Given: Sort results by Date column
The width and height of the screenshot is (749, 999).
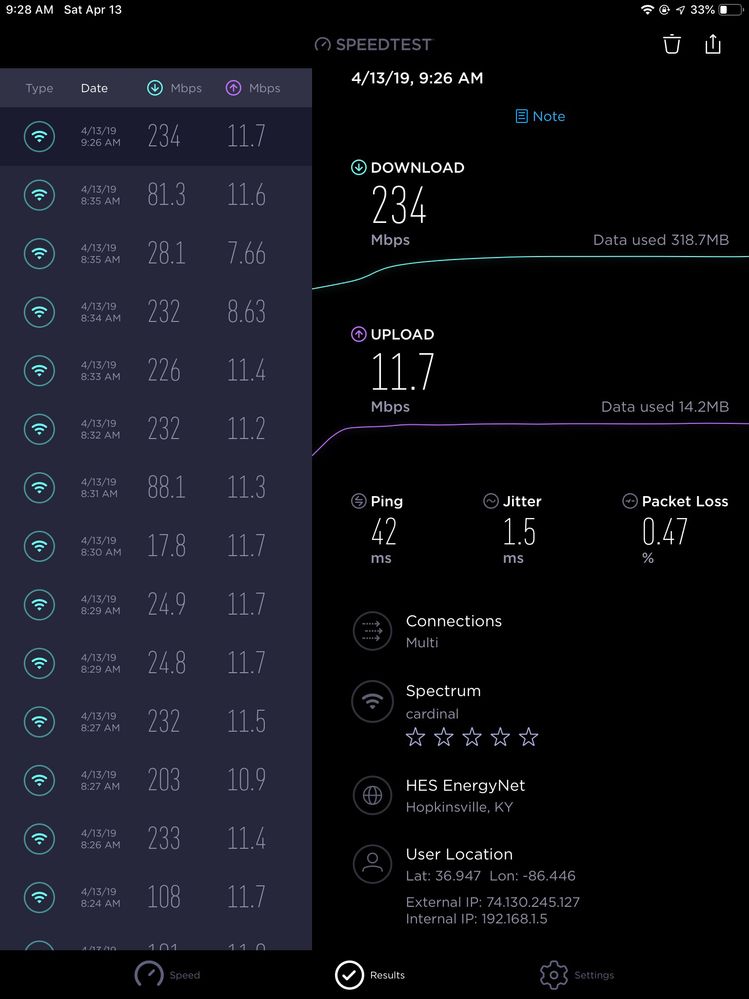Looking at the screenshot, I should click(x=94, y=88).
